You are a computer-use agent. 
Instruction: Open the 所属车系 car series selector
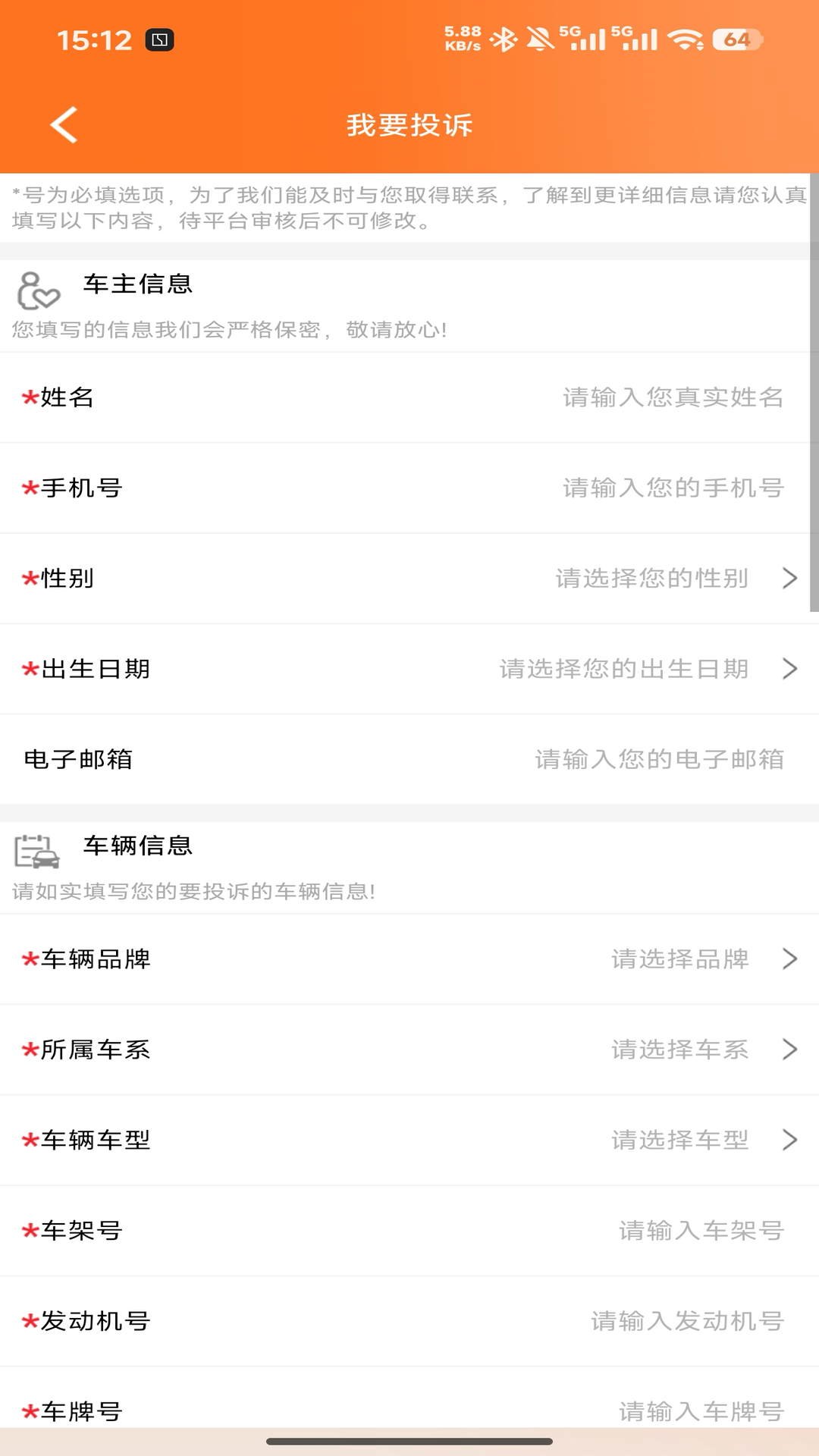(409, 1050)
